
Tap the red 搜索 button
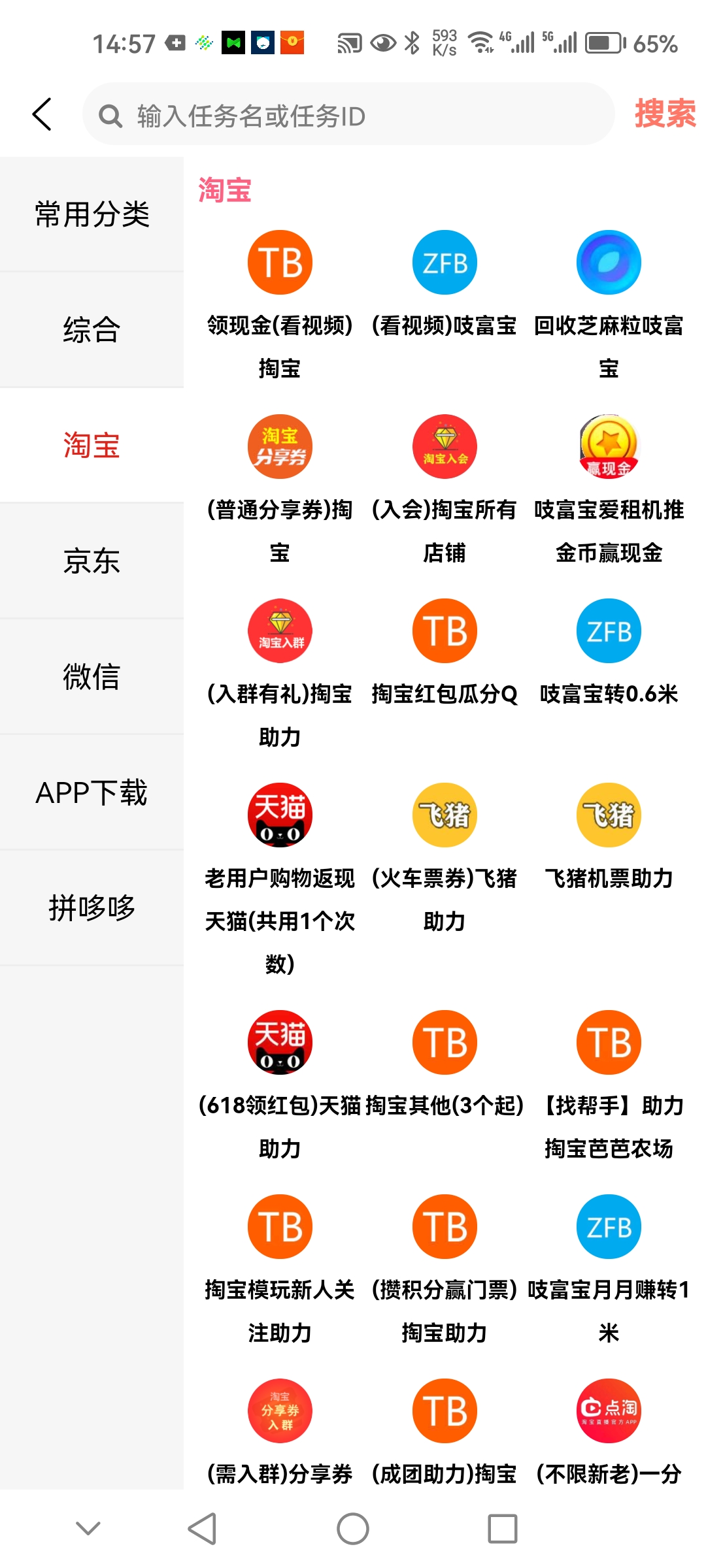coord(664,114)
